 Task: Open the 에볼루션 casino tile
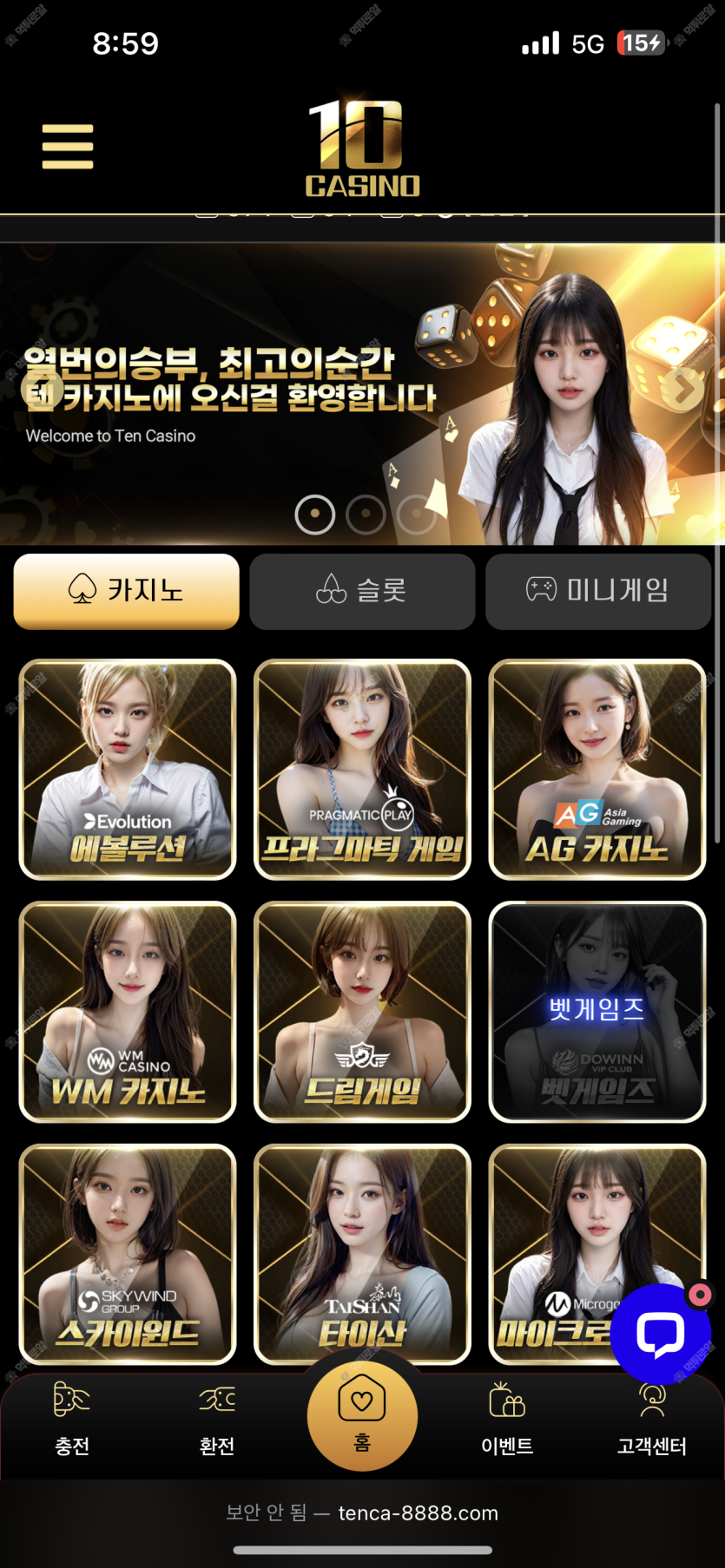click(128, 769)
